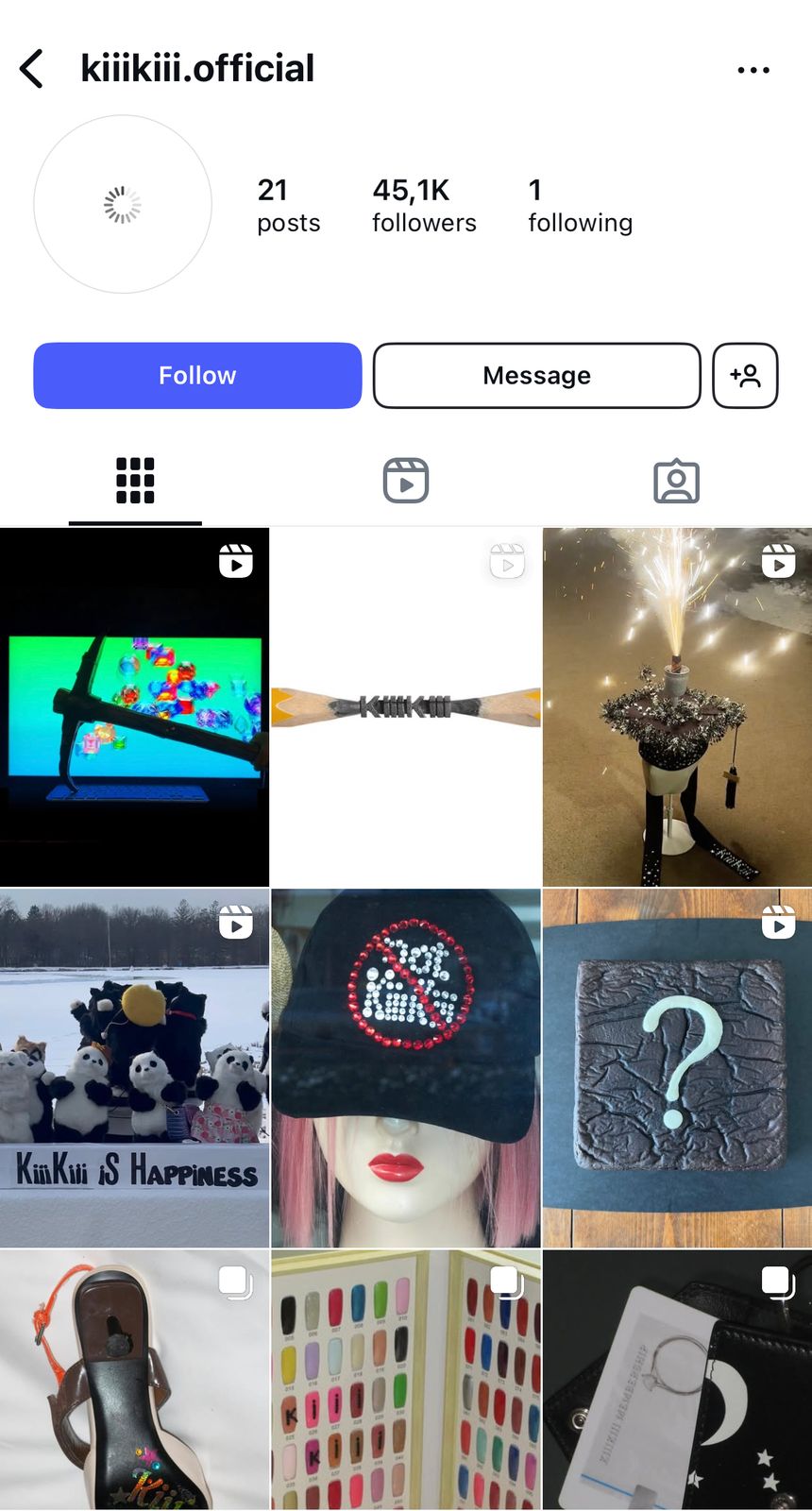The width and height of the screenshot is (812, 1511).
Task: View the profile picture
Action: [x=123, y=205]
